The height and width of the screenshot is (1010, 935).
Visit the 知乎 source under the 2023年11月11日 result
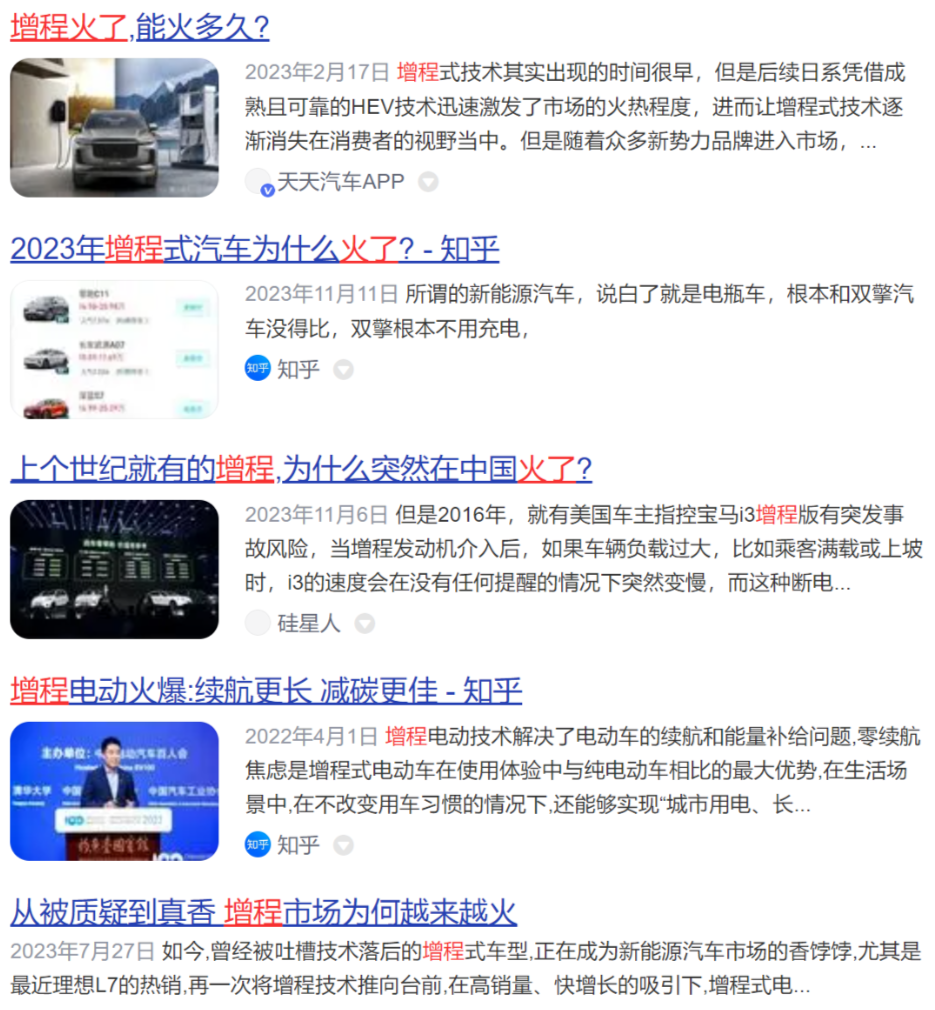[x=298, y=370]
